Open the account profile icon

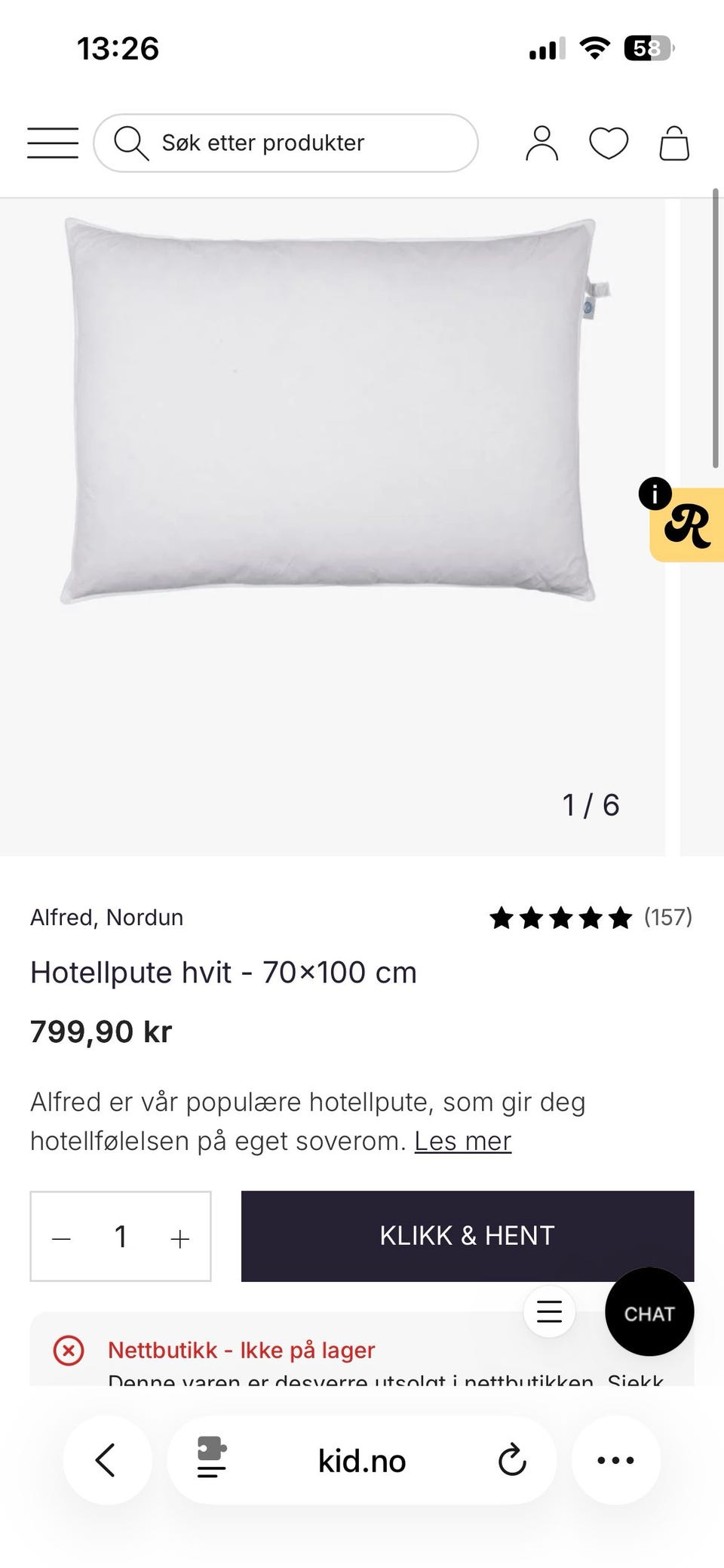point(541,143)
